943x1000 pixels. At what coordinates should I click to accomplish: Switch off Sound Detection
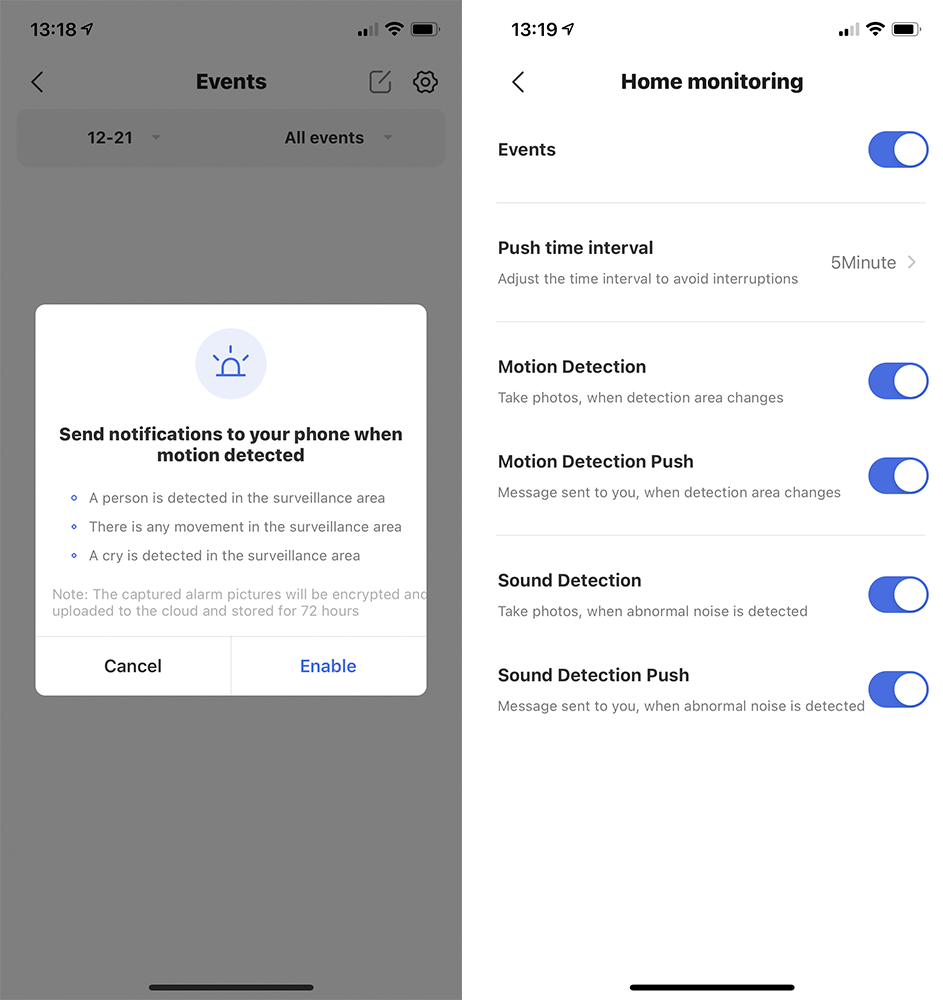click(x=897, y=595)
